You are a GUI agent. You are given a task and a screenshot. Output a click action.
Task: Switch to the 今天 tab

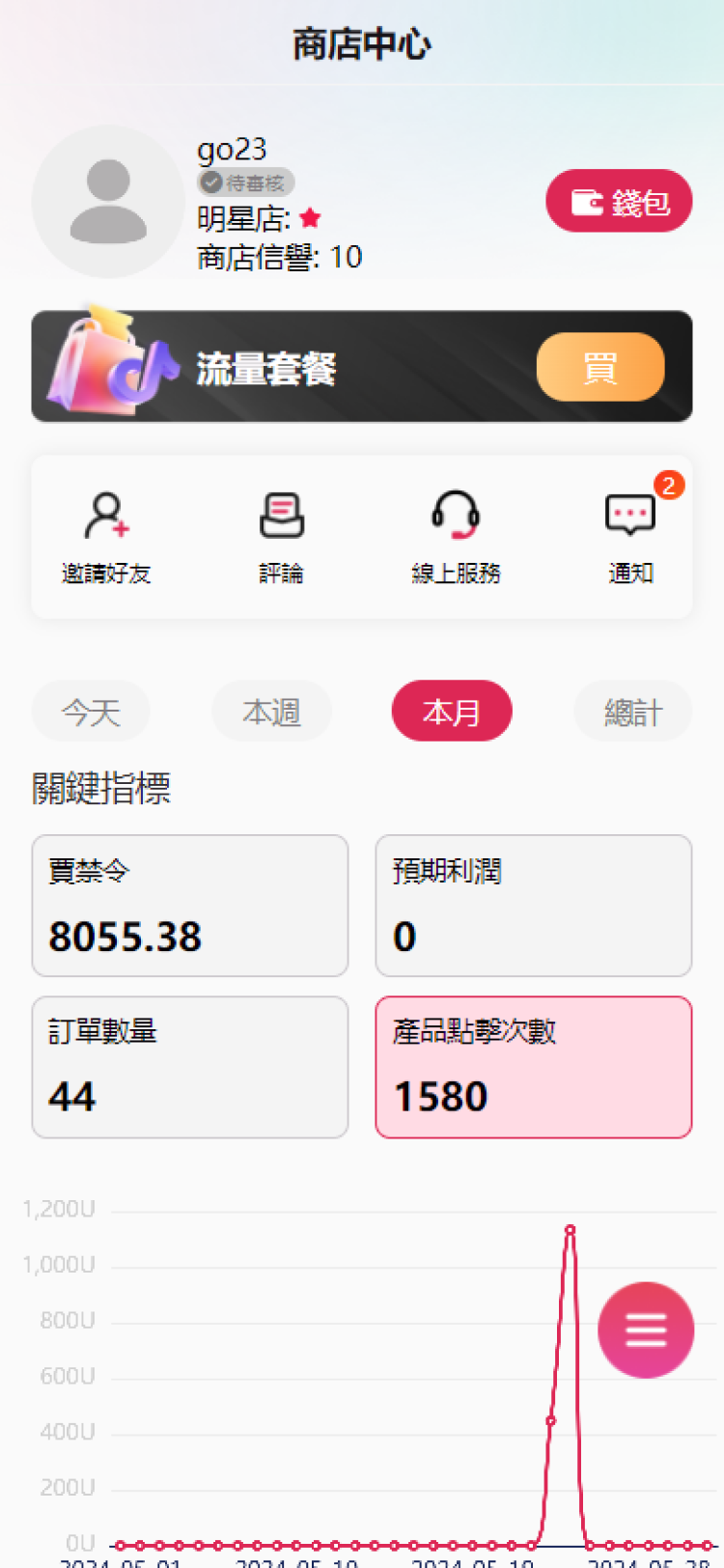(x=91, y=712)
